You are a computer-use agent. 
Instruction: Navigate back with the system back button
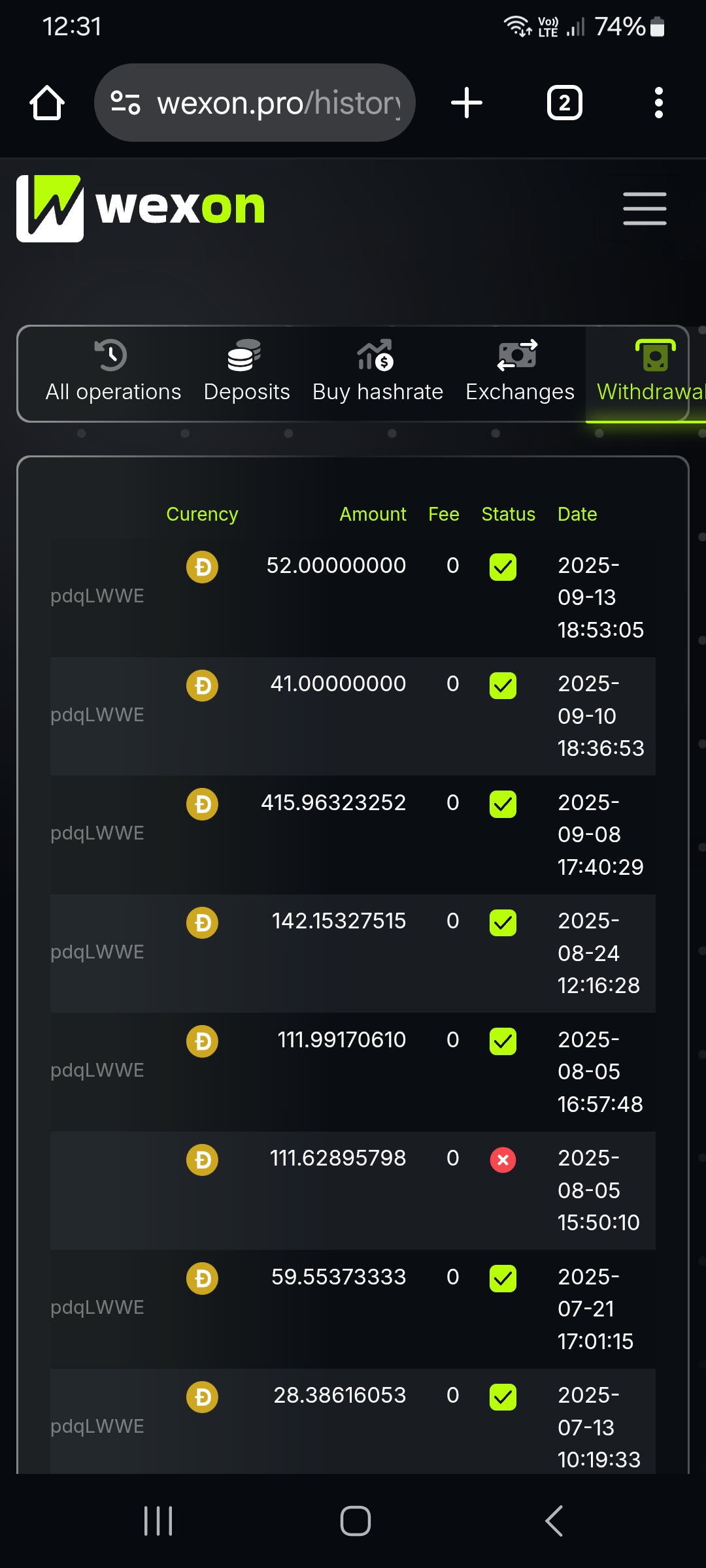[x=554, y=1521]
